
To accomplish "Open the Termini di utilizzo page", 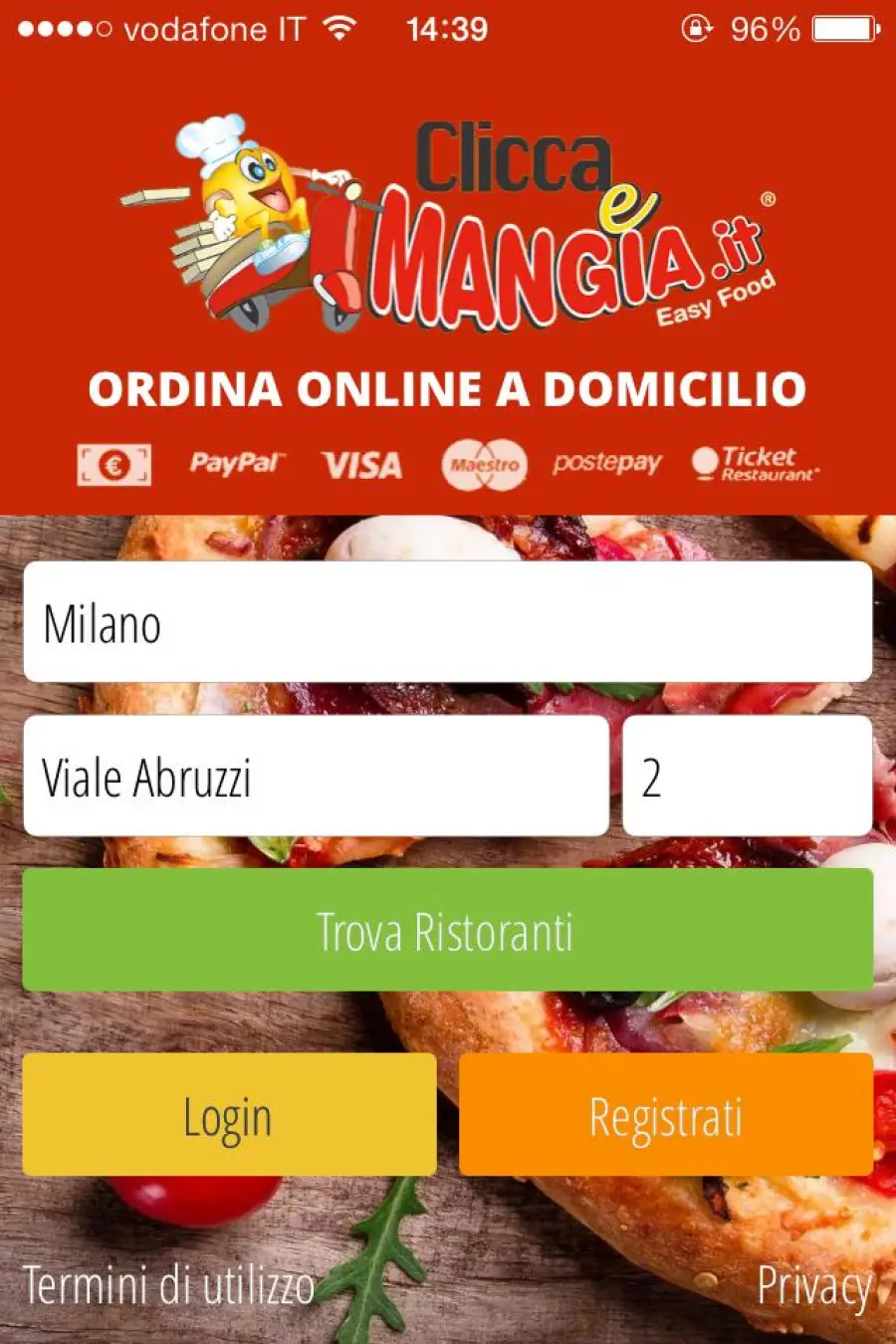I will [x=167, y=1286].
